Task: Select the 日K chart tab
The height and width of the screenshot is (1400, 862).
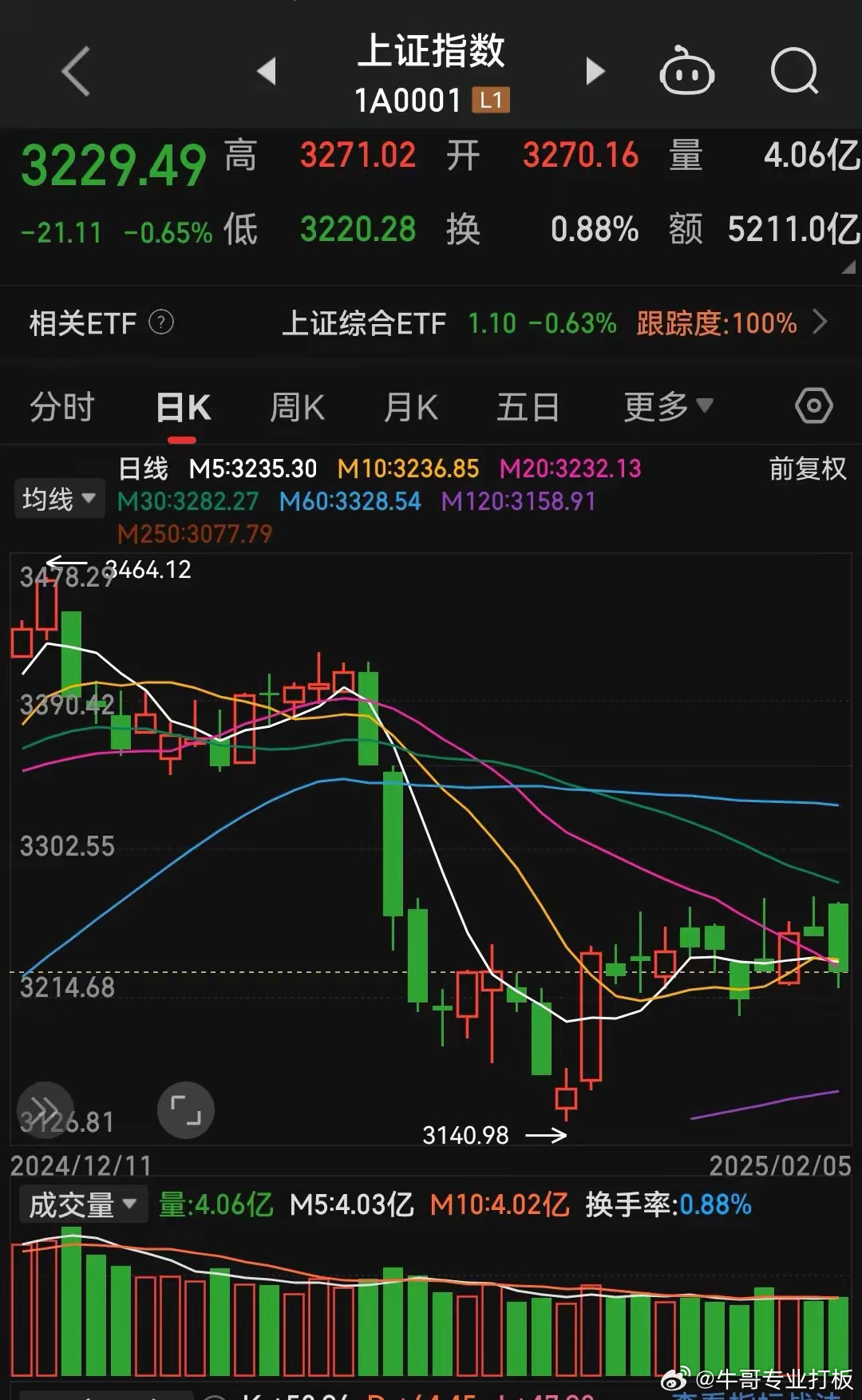Action: point(183,408)
